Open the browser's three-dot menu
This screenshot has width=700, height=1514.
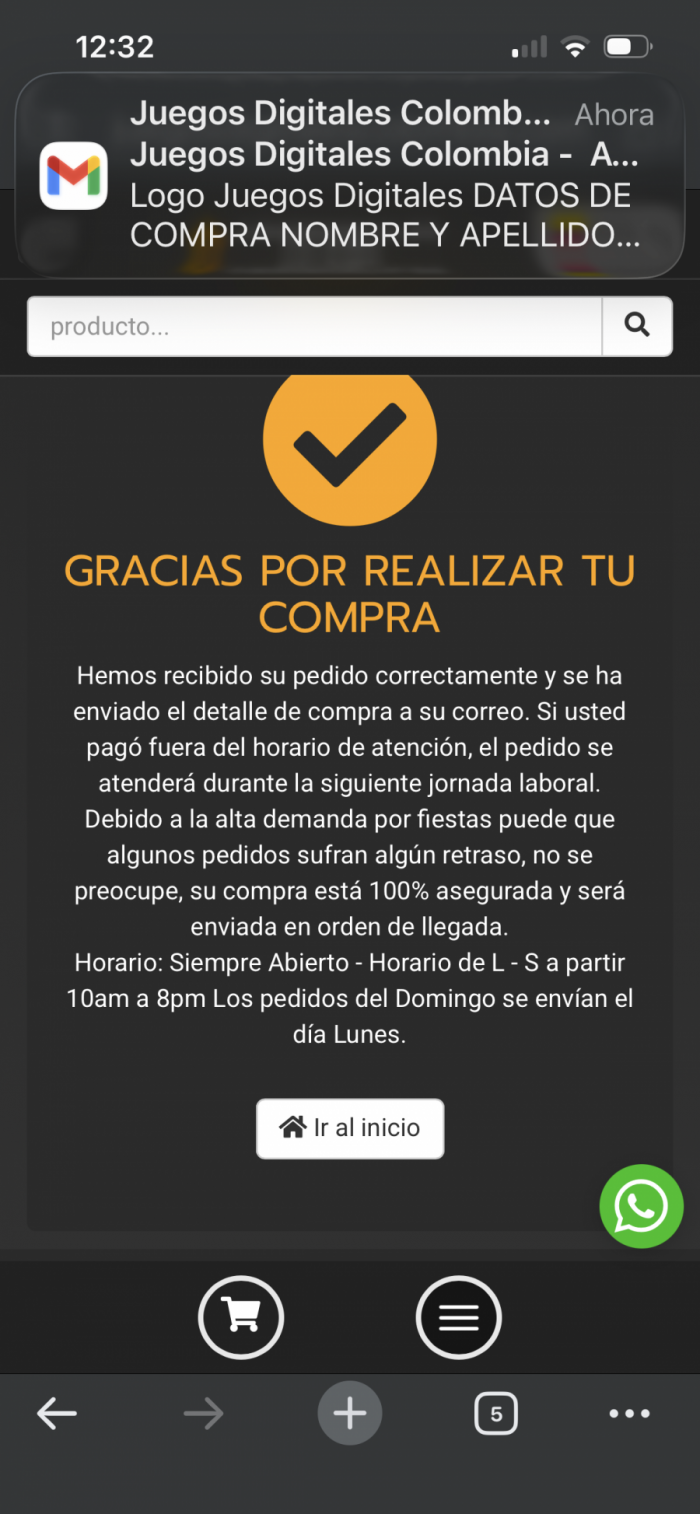(630, 1413)
